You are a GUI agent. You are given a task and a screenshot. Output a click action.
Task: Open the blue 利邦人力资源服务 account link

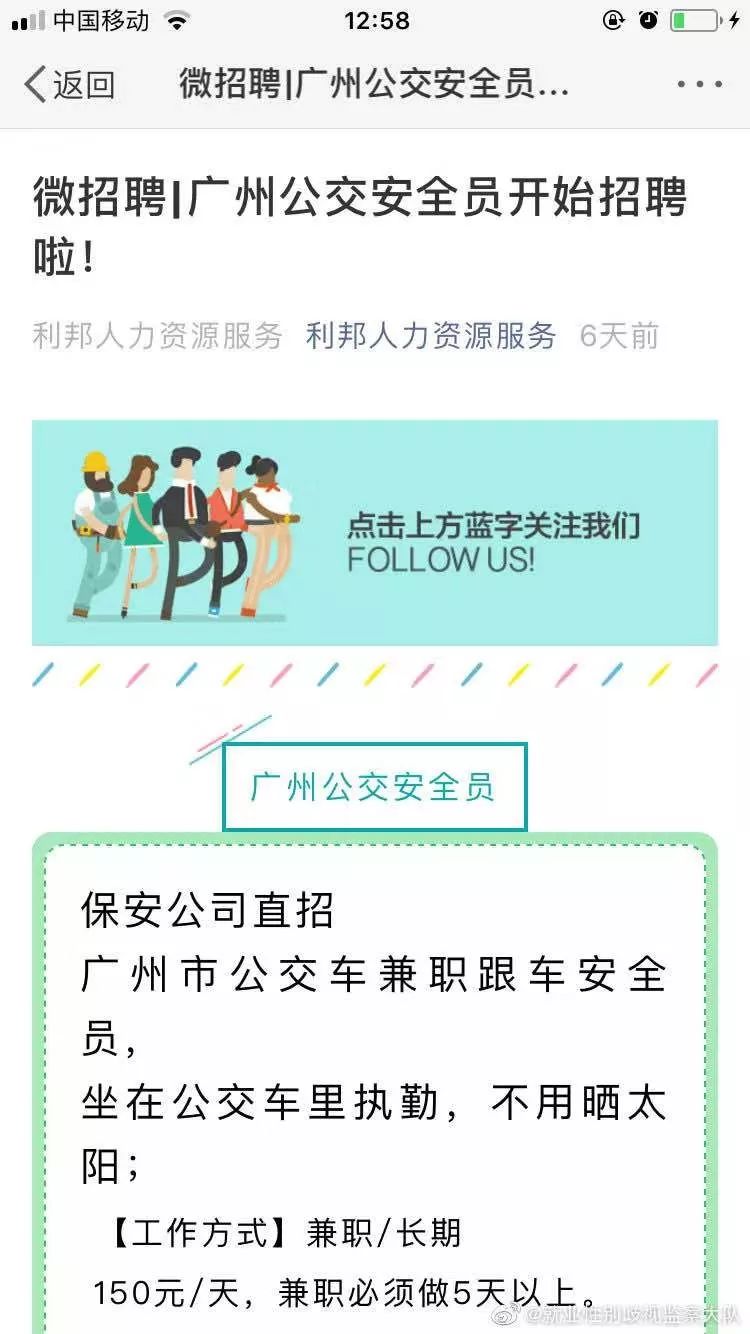pos(431,336)
